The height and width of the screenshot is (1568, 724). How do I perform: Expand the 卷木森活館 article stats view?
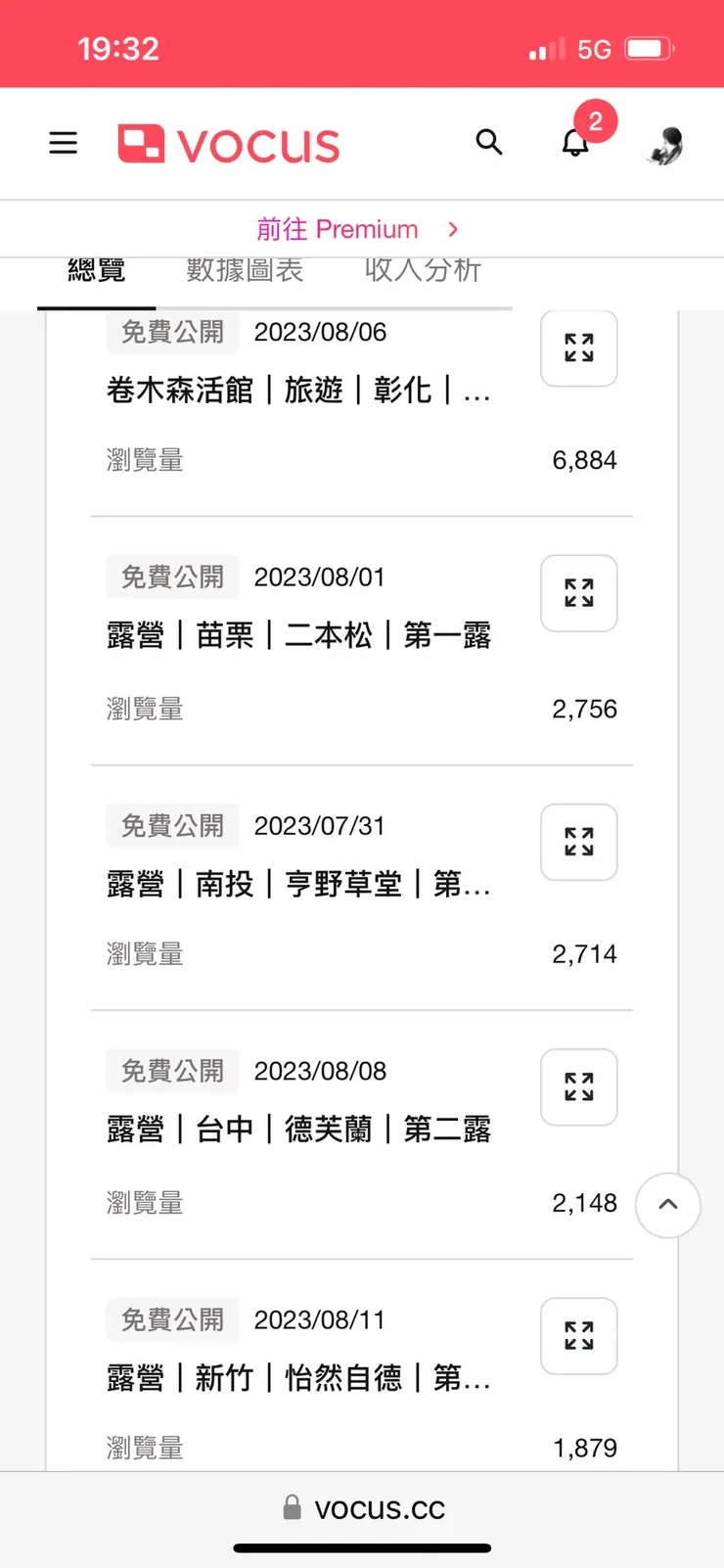point(578,348)
